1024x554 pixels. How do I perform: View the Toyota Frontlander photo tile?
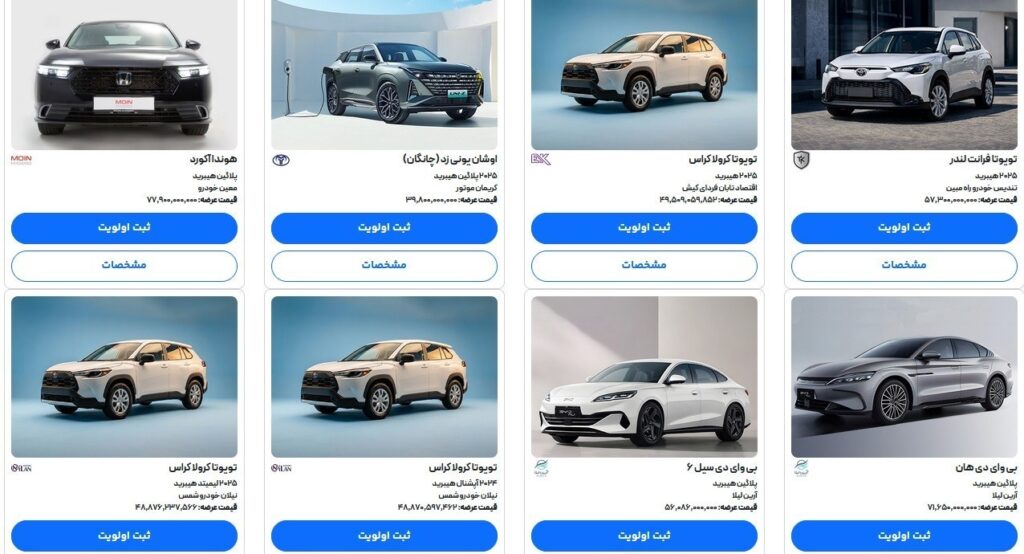[904, 75]
